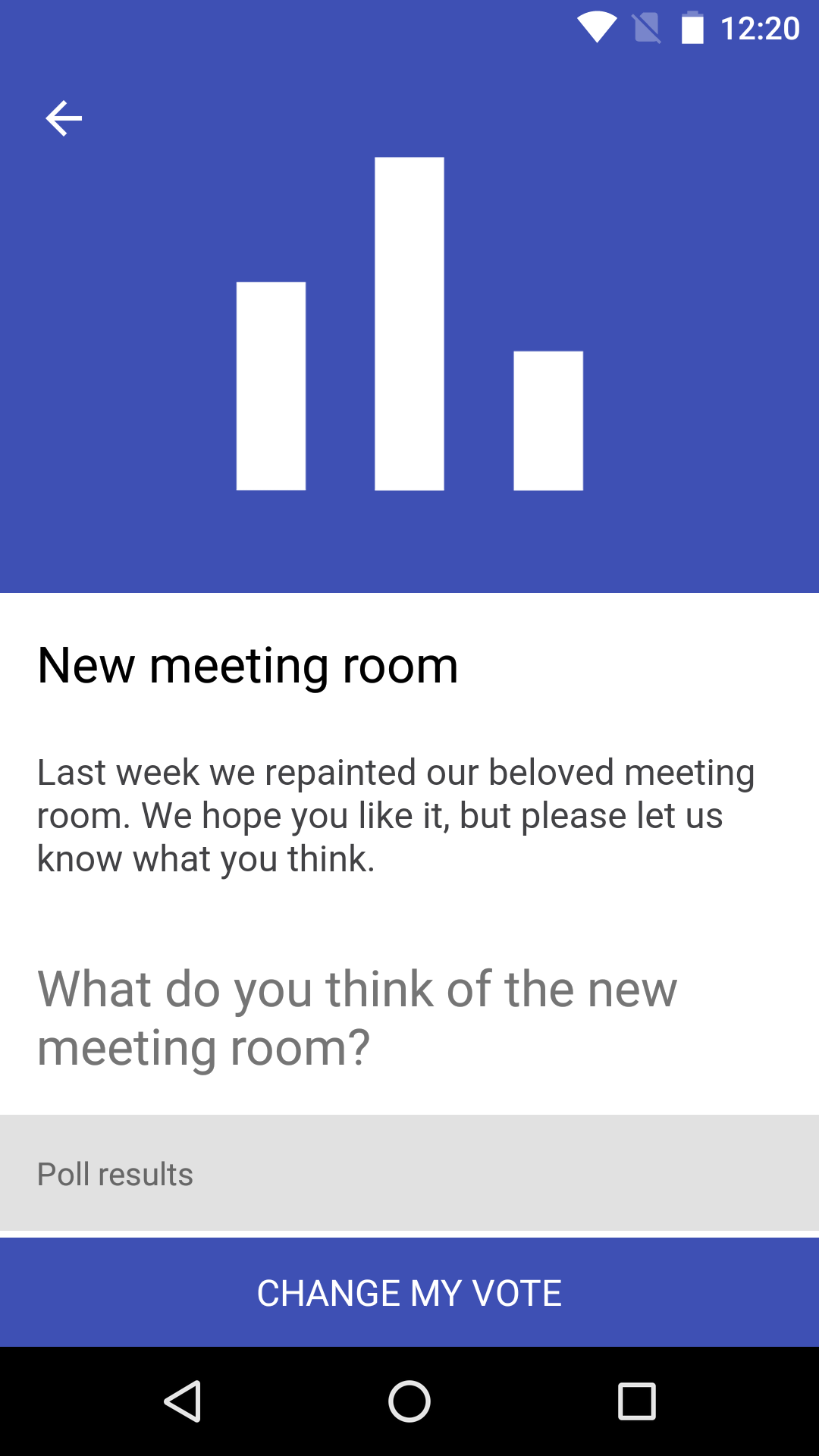The width and height of the screenshot is (819, 1456).
Task: Tap the system home button
Action: [x=409, y=1401]
